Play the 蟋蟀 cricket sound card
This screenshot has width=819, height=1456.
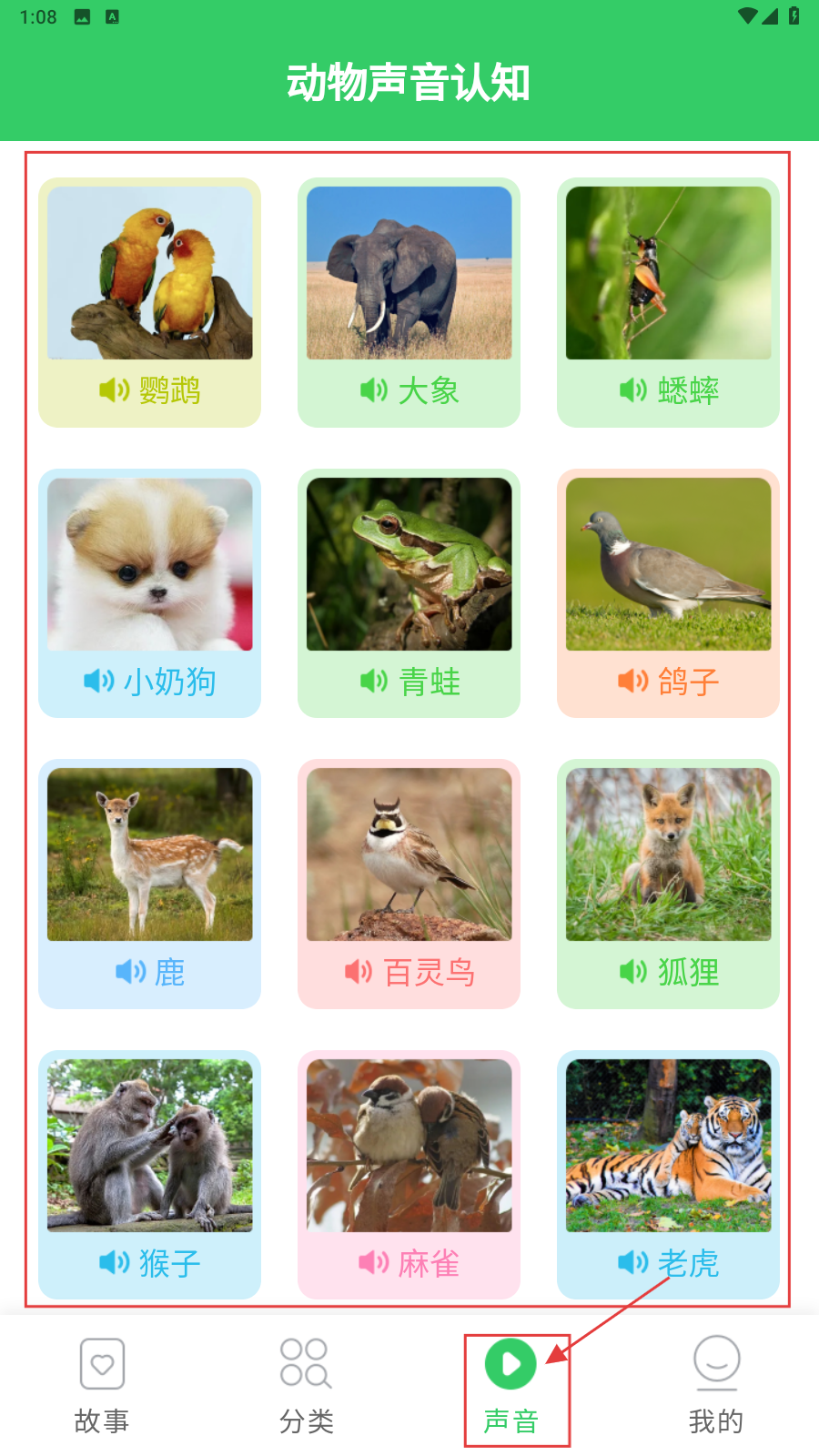(668, 302)
